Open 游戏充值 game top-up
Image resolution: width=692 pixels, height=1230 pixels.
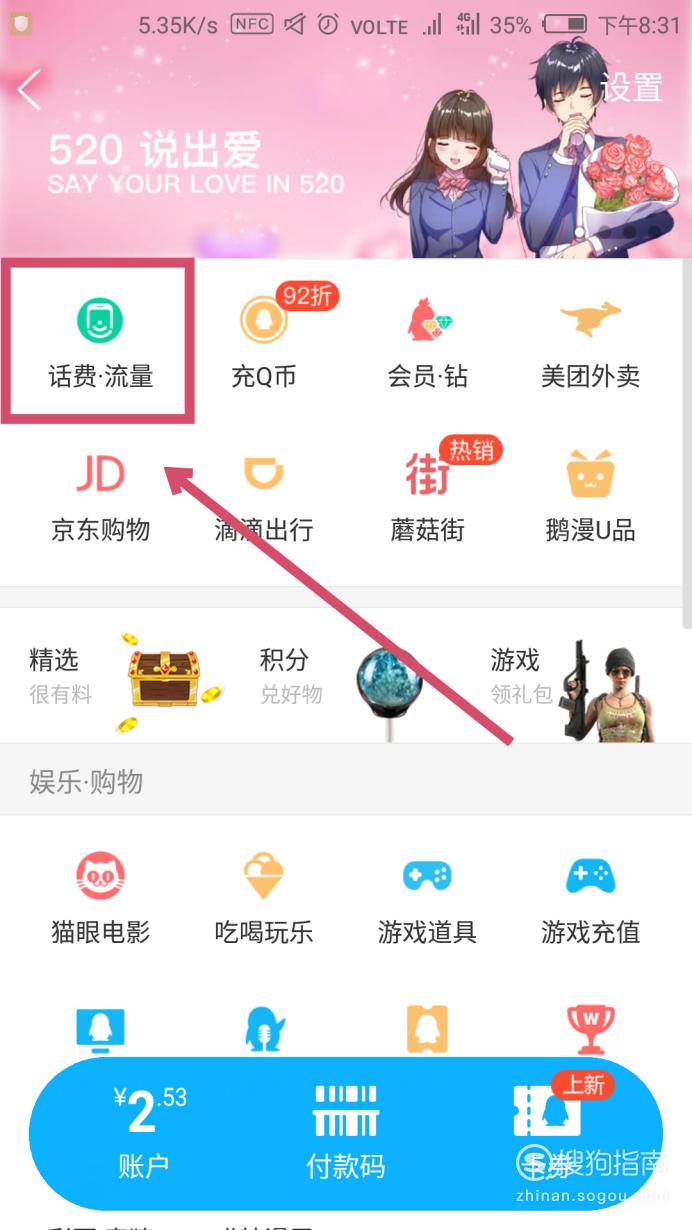click(x=590, y=897)
